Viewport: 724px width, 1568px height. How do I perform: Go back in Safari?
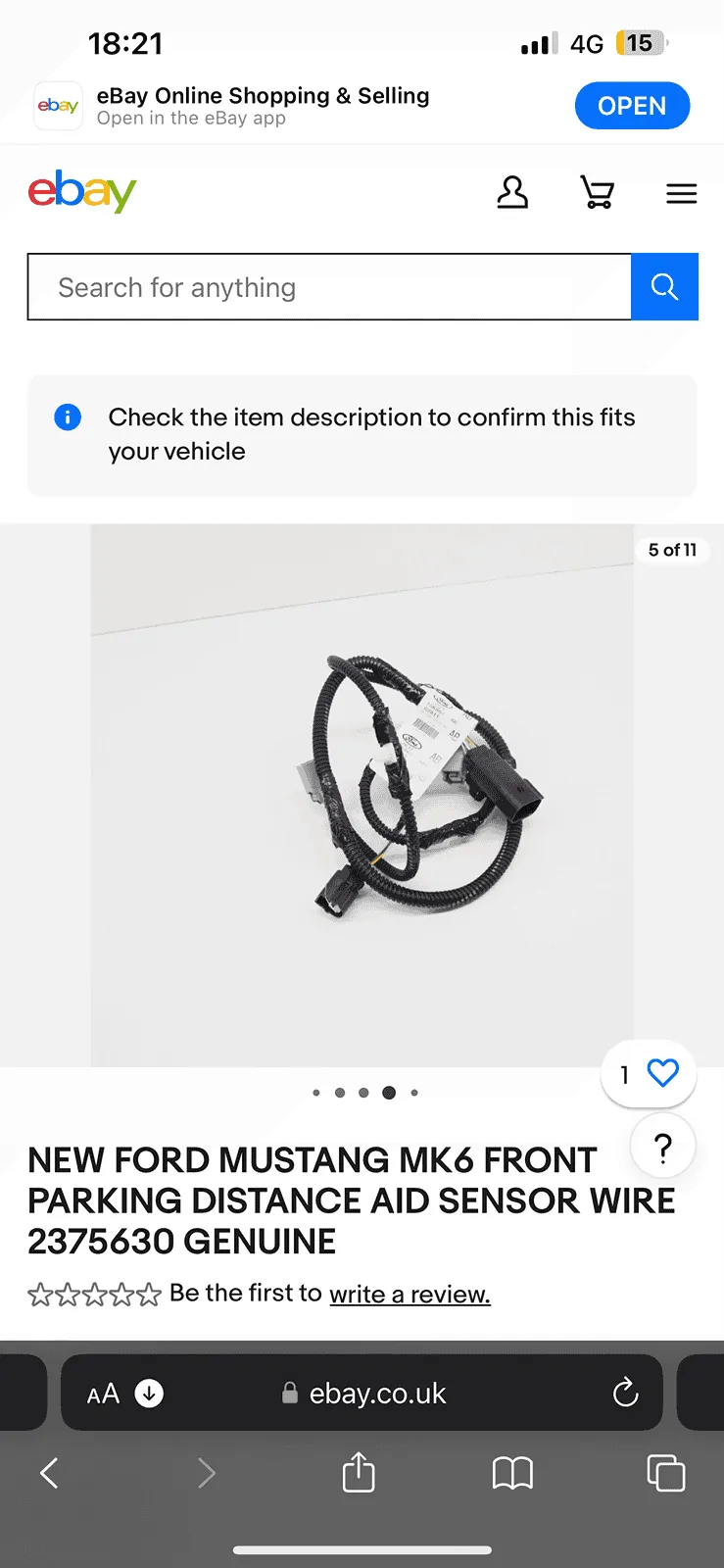click(x=49, y=1473)
